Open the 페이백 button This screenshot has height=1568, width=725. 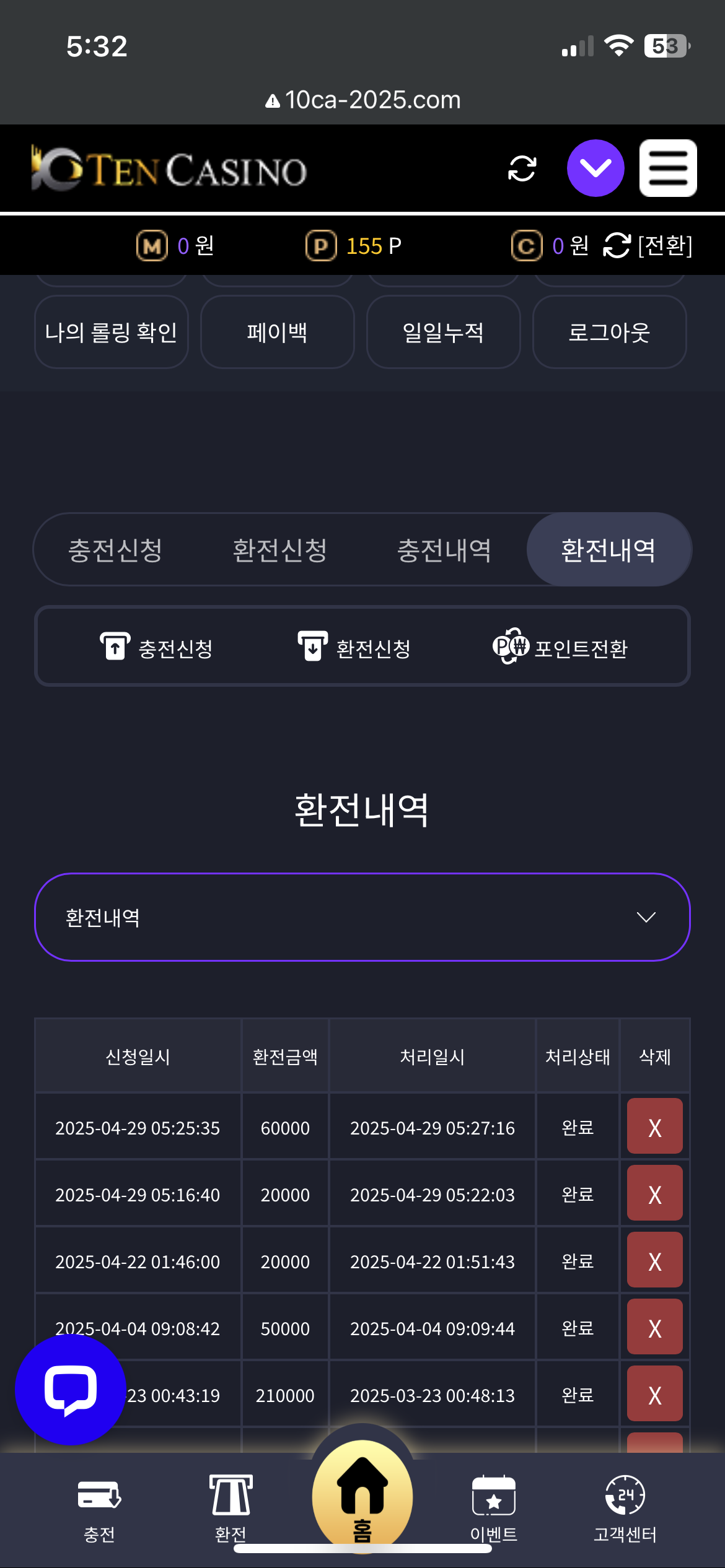(277, 333)
